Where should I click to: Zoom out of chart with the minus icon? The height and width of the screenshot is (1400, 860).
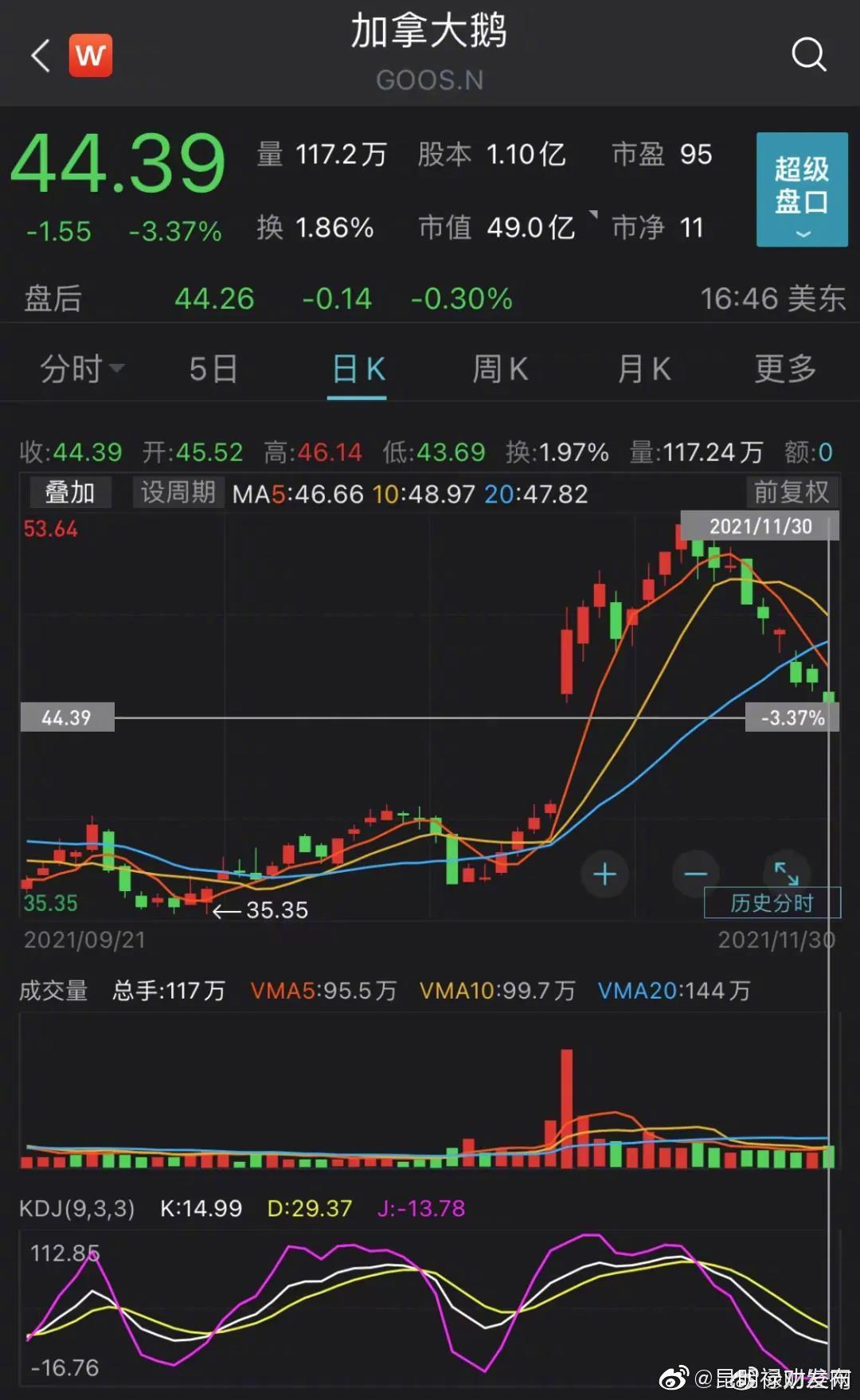(694, 874)
